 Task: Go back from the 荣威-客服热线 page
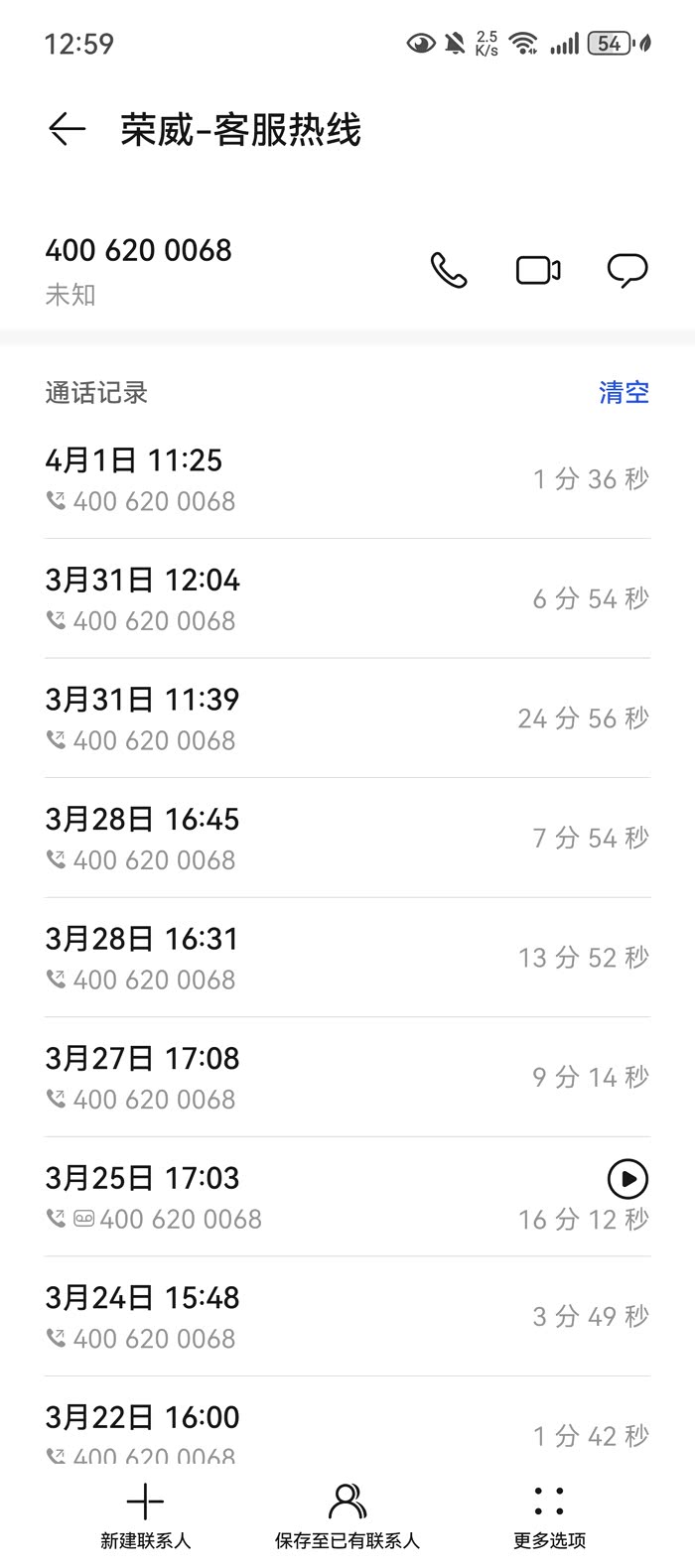[x=67, y=129]
